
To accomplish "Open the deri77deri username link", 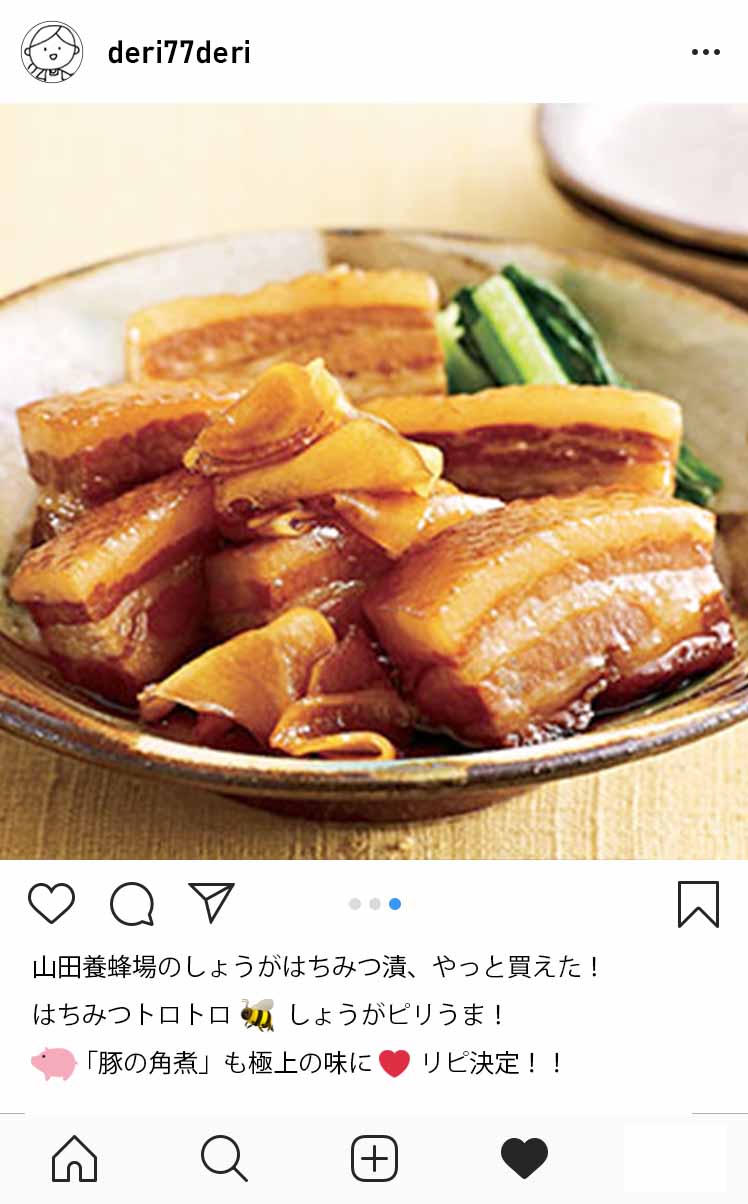I will 179,52.
